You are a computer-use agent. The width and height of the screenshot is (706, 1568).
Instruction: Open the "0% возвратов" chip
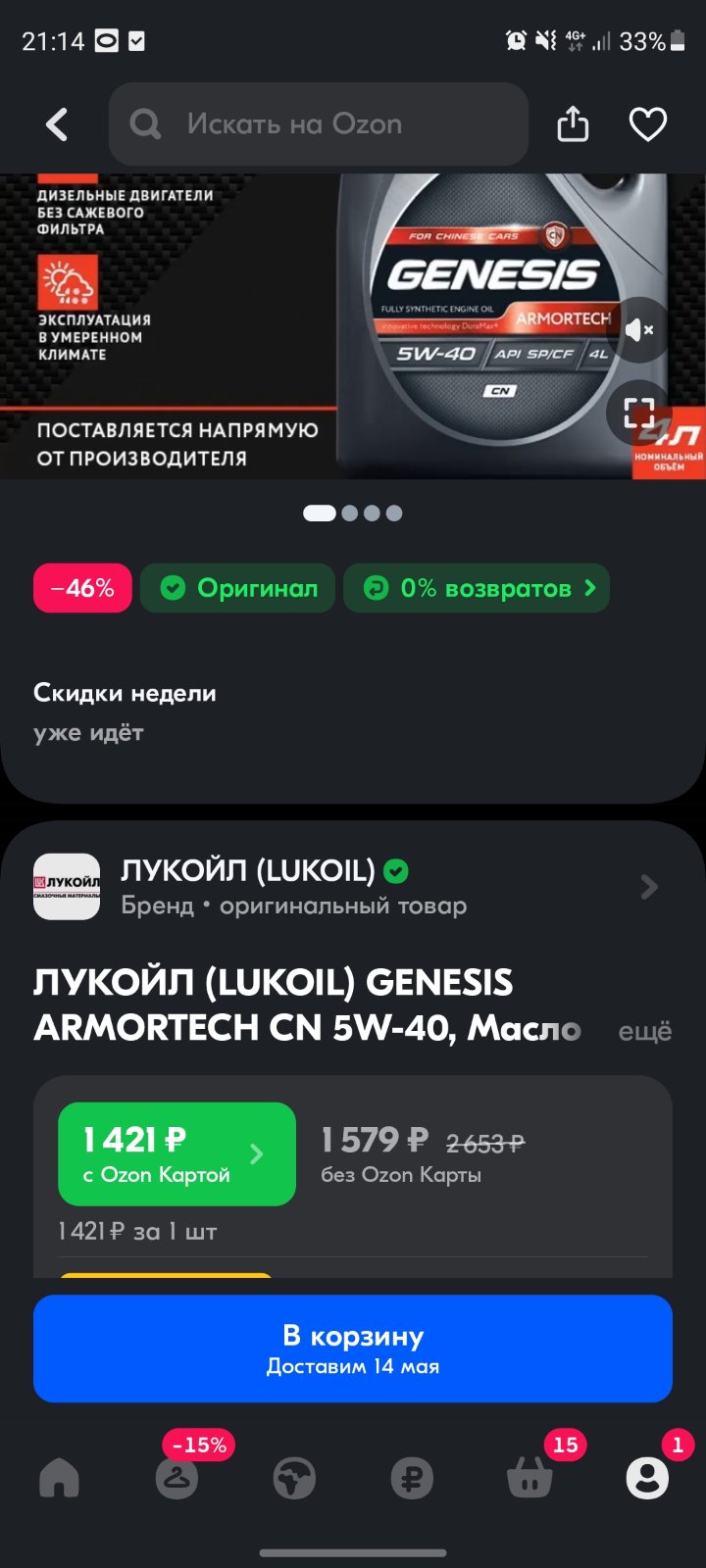[x=477, y=588]
